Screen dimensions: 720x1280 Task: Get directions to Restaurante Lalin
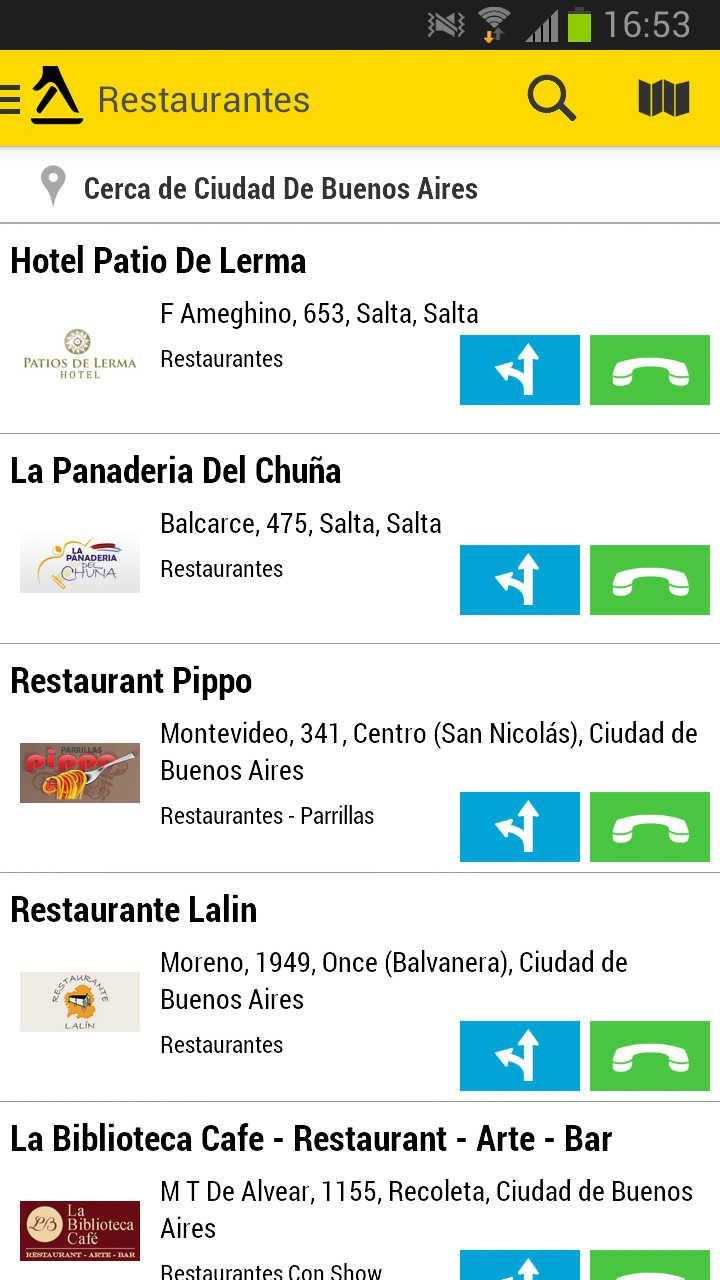click(520, 1056)
